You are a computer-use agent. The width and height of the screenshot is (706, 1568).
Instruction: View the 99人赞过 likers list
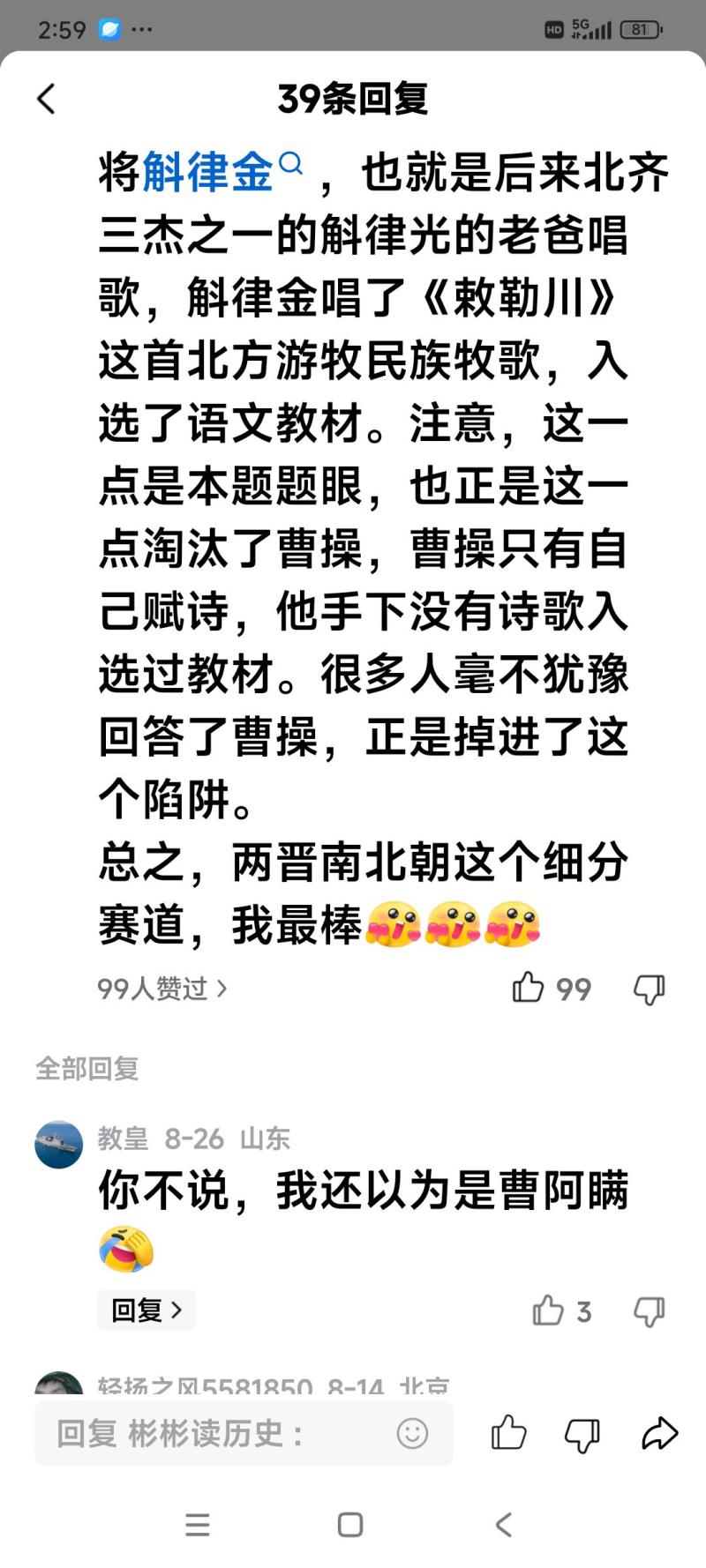point(162,989)
